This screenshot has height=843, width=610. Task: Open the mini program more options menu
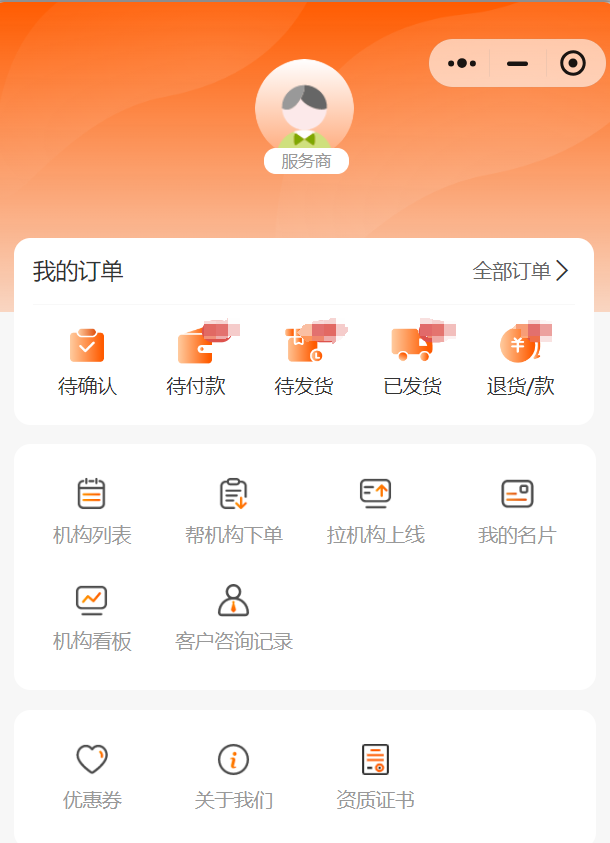[x=462, y=63]
